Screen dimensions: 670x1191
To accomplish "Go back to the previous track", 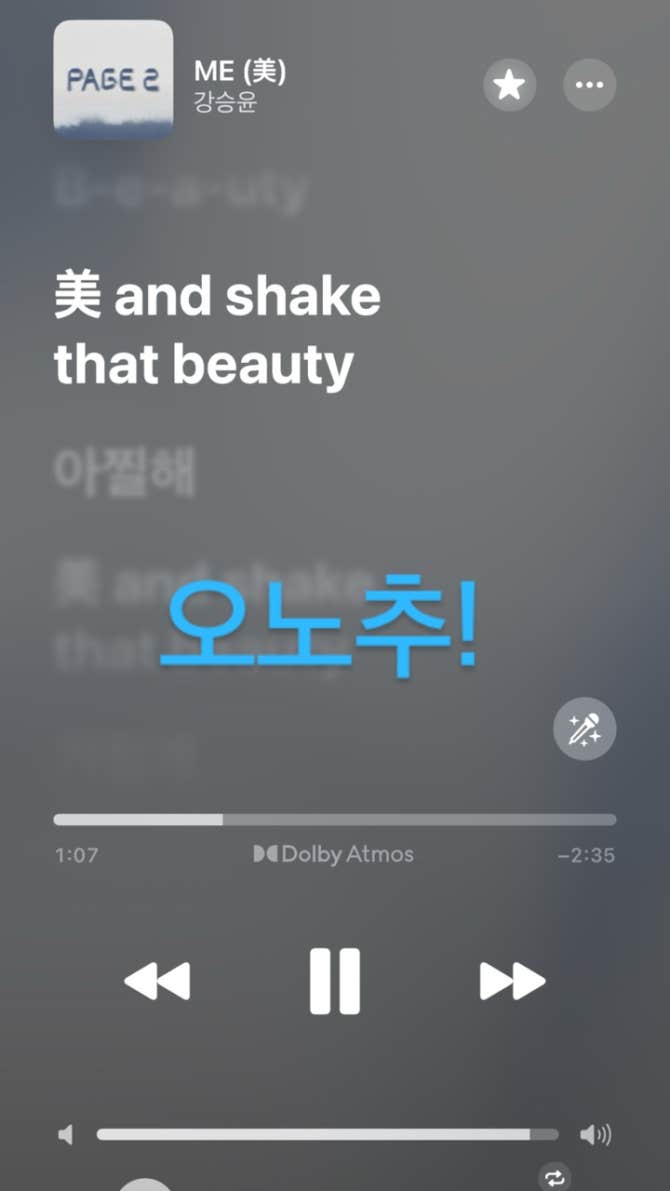I will coord(157,981).
